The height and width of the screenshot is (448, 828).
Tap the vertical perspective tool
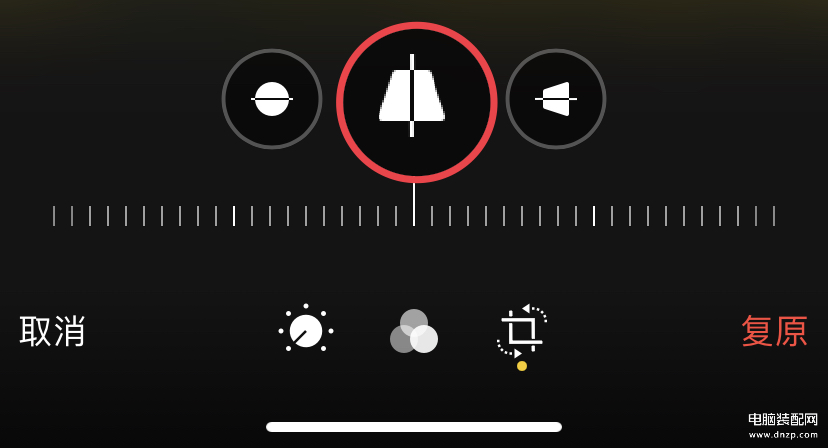tap(416, 102)
